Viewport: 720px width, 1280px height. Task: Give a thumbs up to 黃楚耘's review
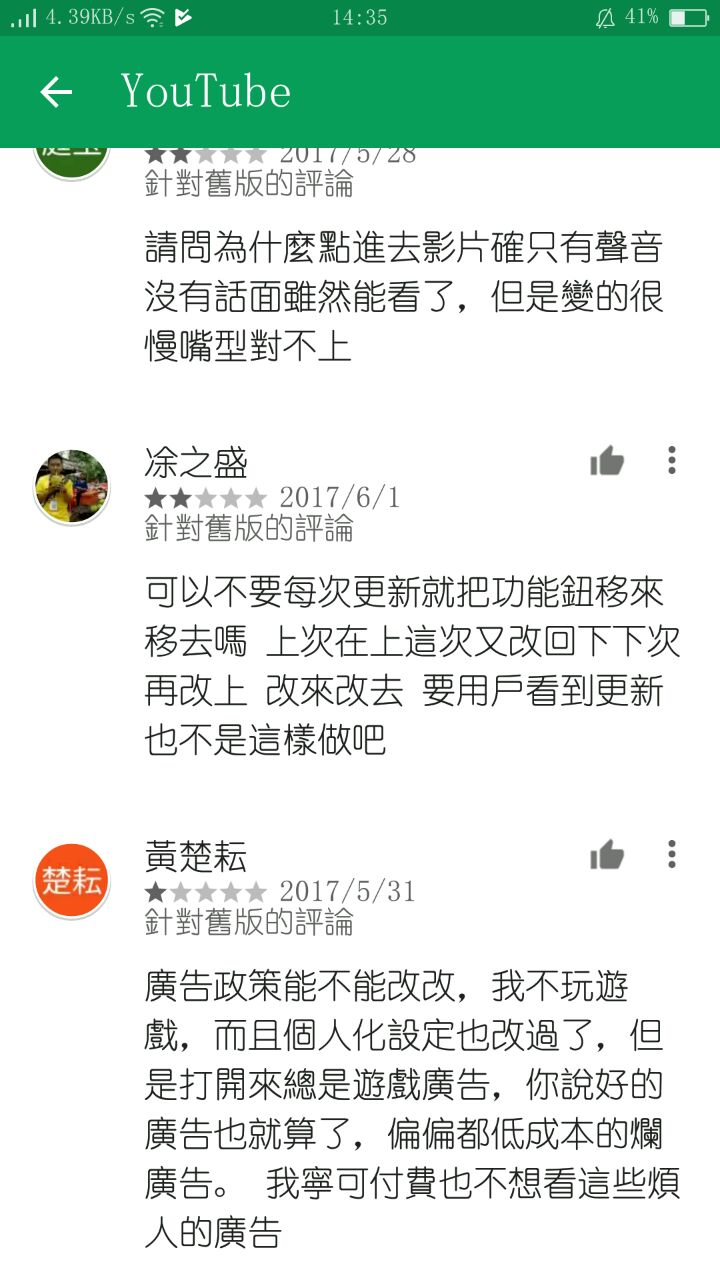pos(606,855)
